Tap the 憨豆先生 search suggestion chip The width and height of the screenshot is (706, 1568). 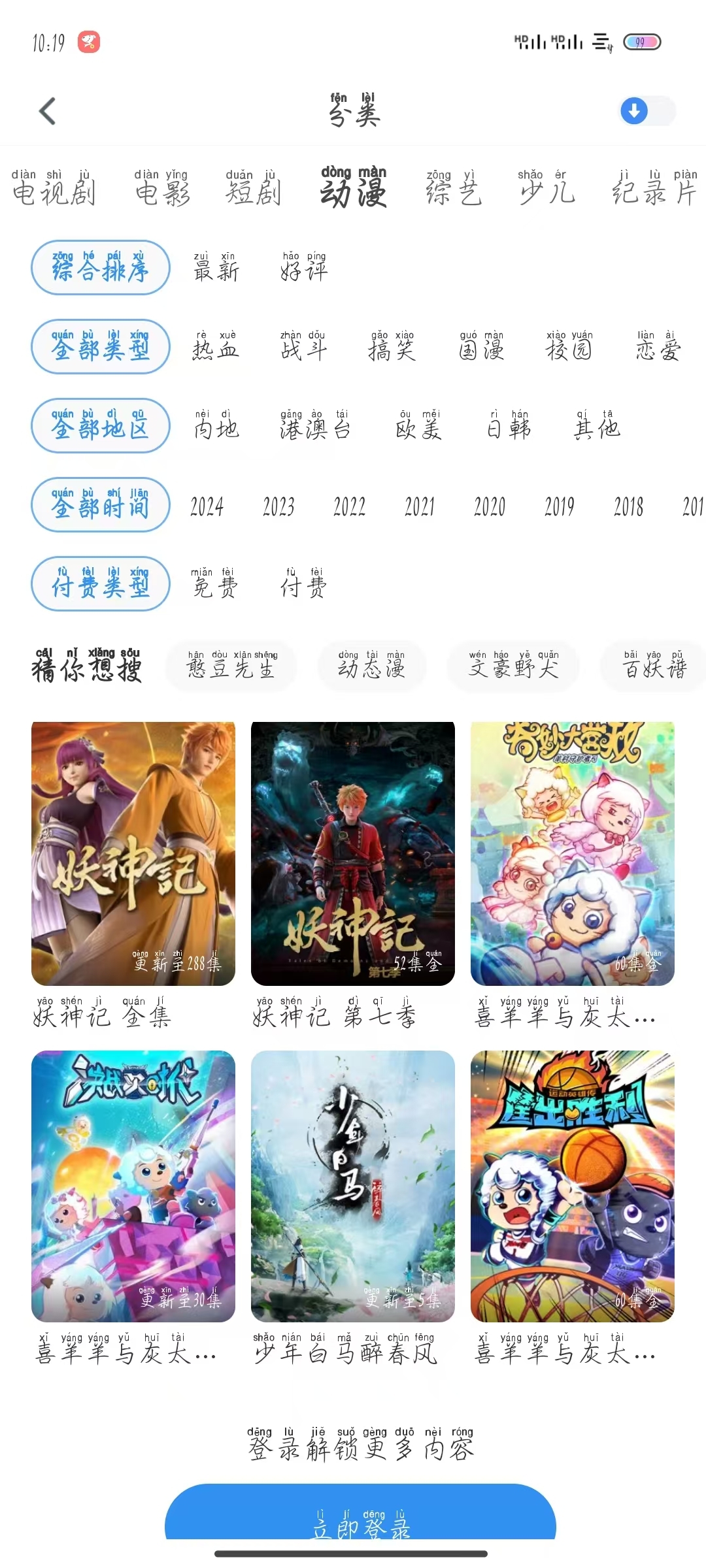click(x=231, y=666)
